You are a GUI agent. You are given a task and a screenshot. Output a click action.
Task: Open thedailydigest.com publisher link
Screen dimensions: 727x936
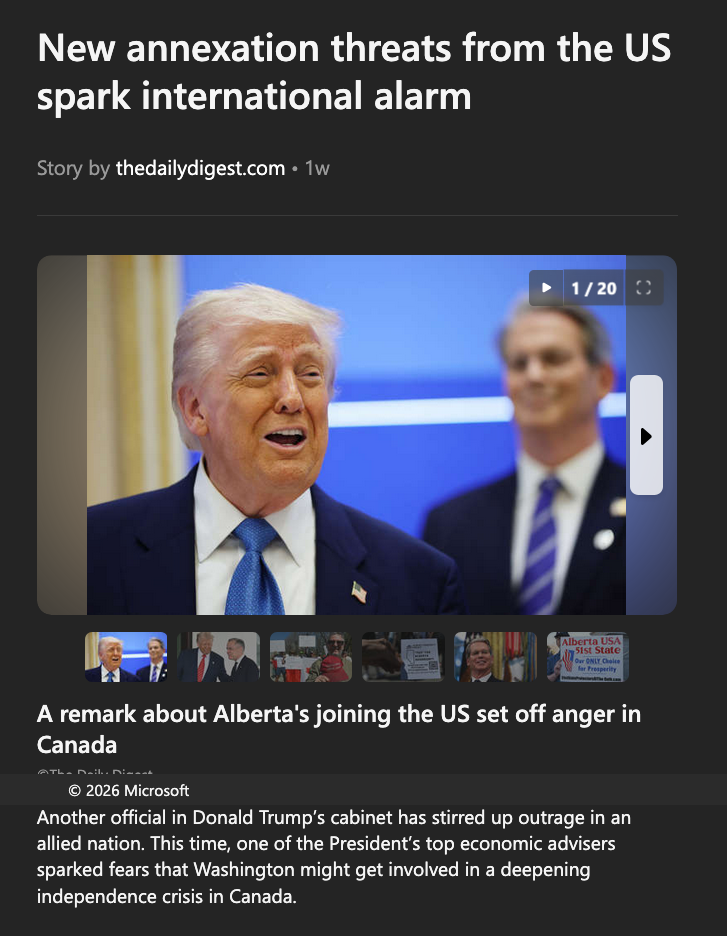200,168
